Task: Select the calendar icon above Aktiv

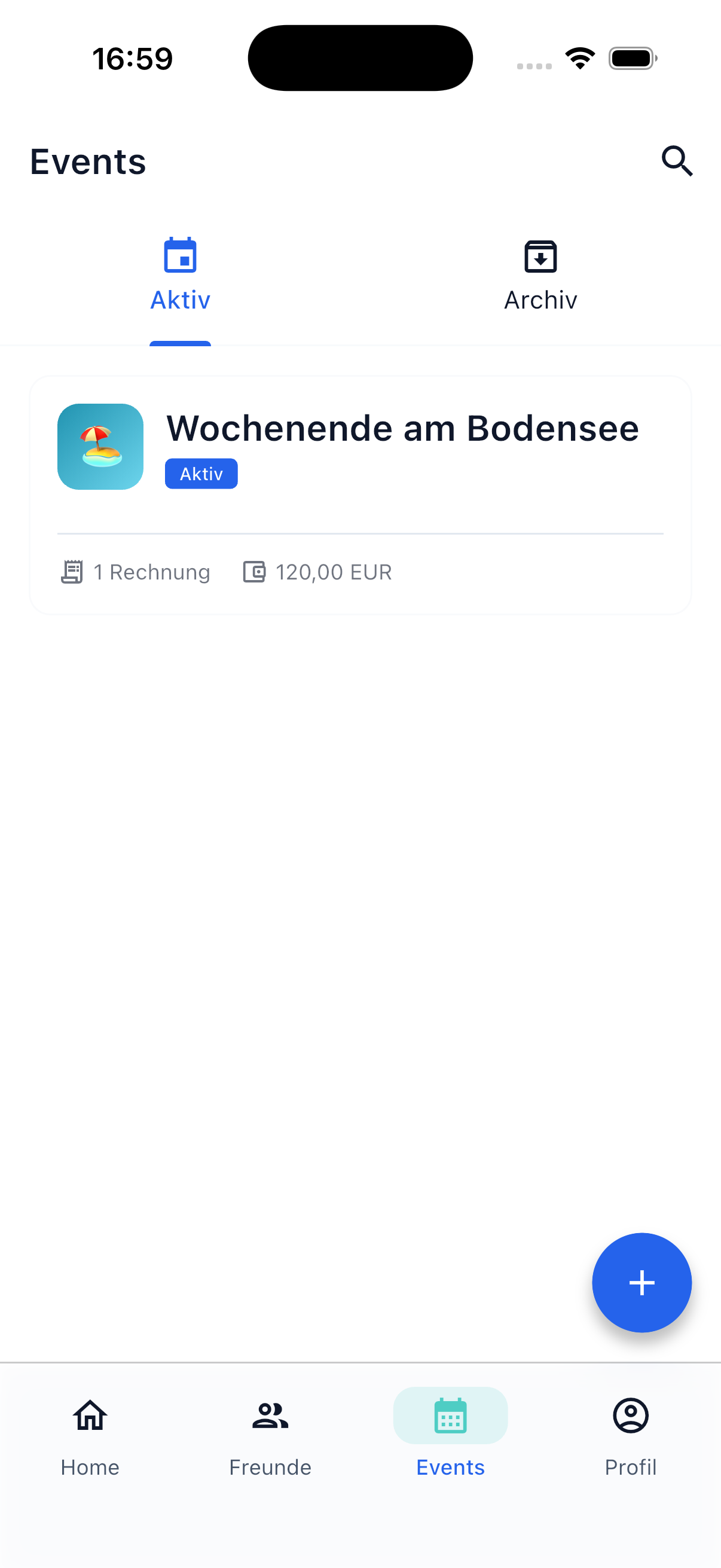Action: click(x=180, y=255)
